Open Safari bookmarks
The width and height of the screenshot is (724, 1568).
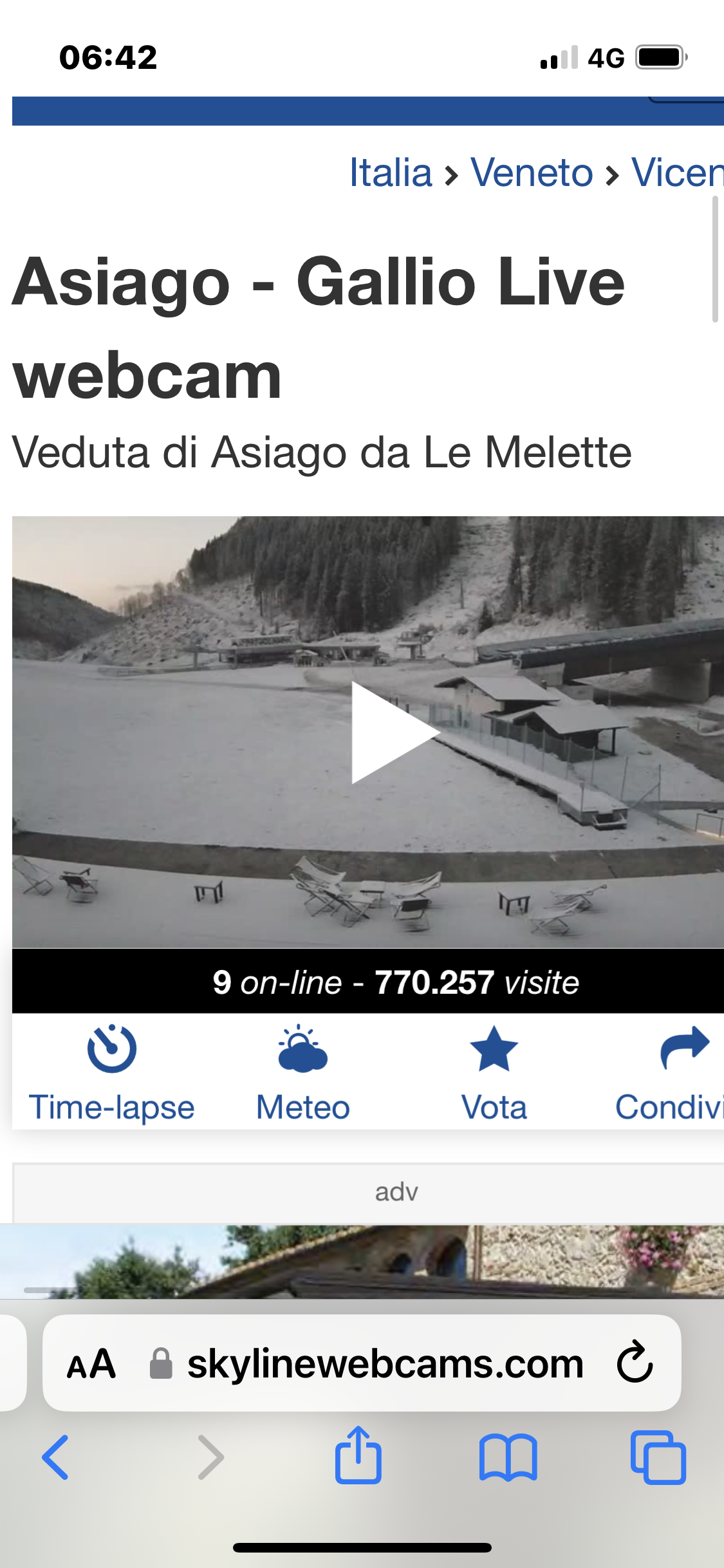click(508, 1457)
